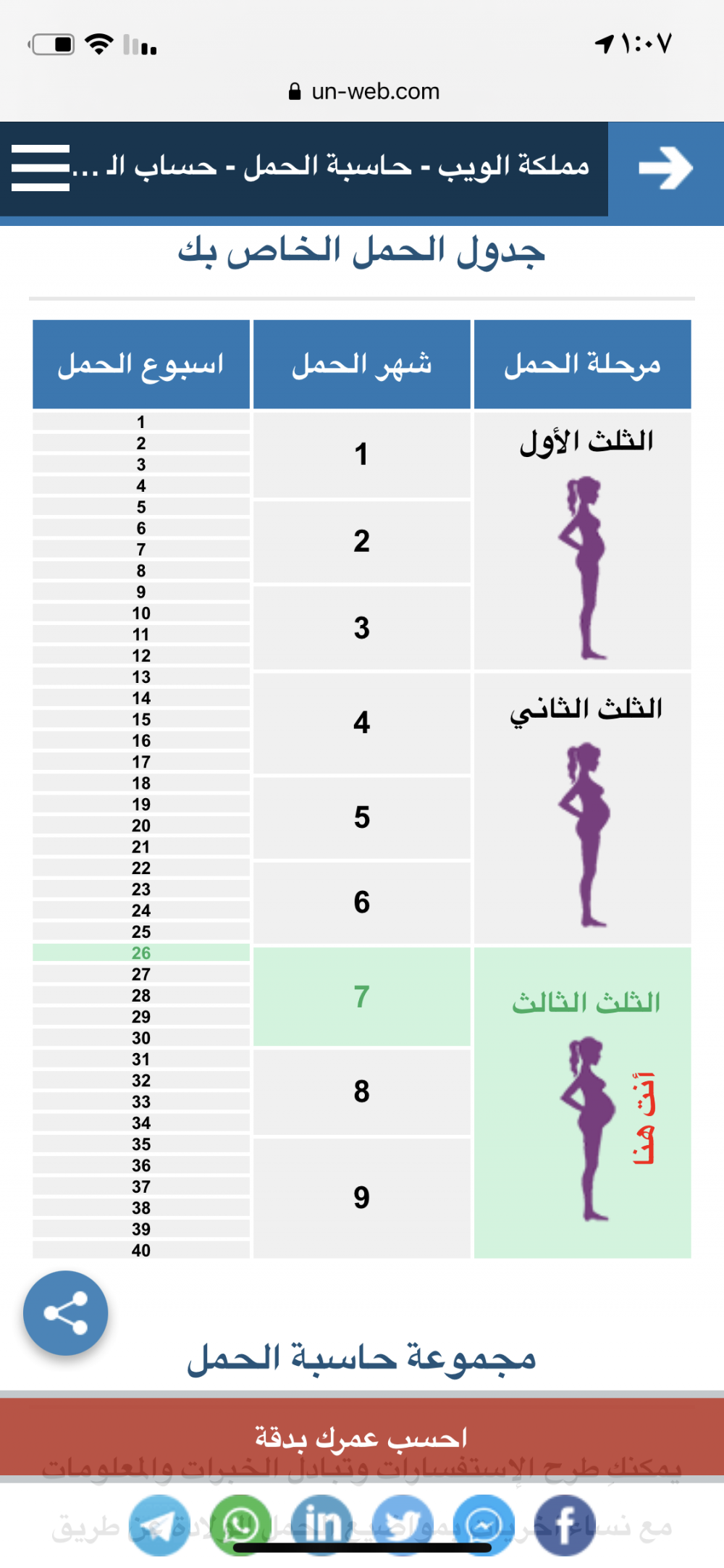Open the red احسب عمرك بدقة banner

[x=362, y=1437]
